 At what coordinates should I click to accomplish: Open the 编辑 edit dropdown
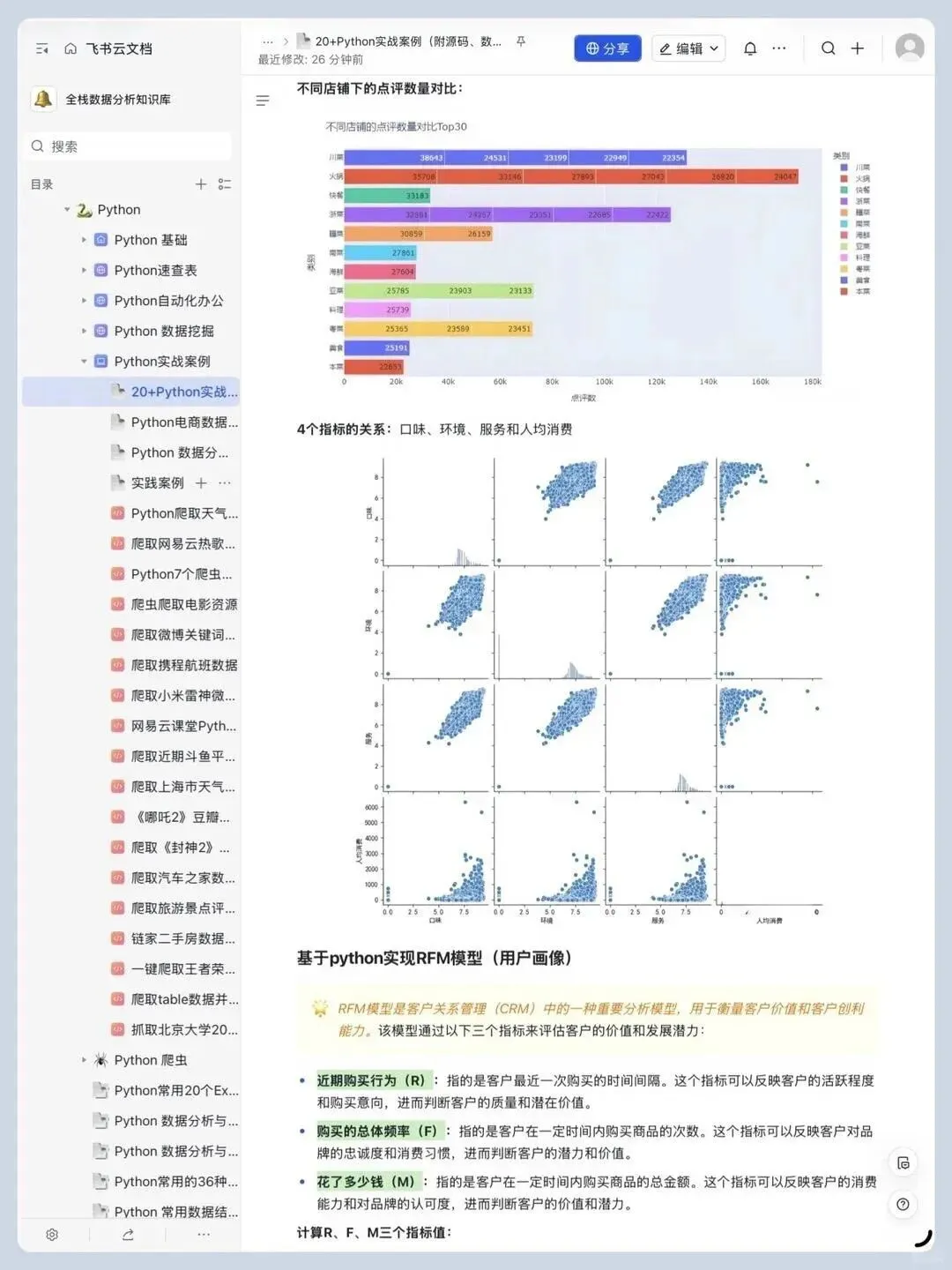pyautogui.click(x=689, y=49)
